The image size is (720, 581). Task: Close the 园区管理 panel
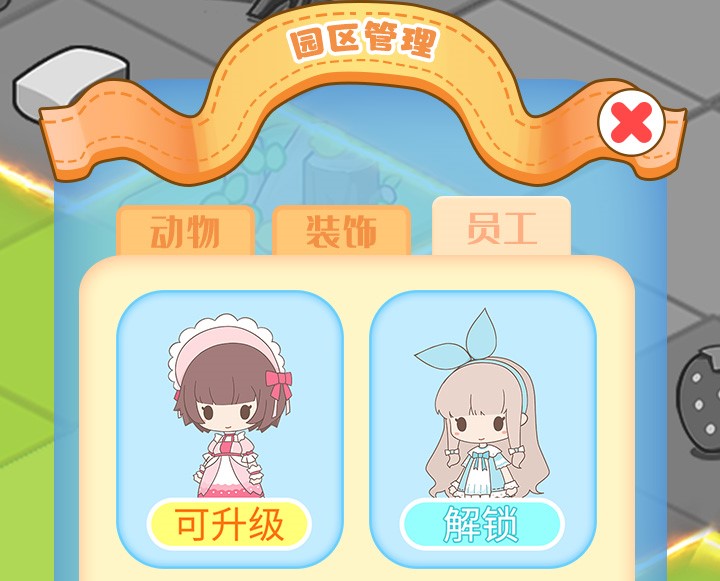(x=631, y=124)
